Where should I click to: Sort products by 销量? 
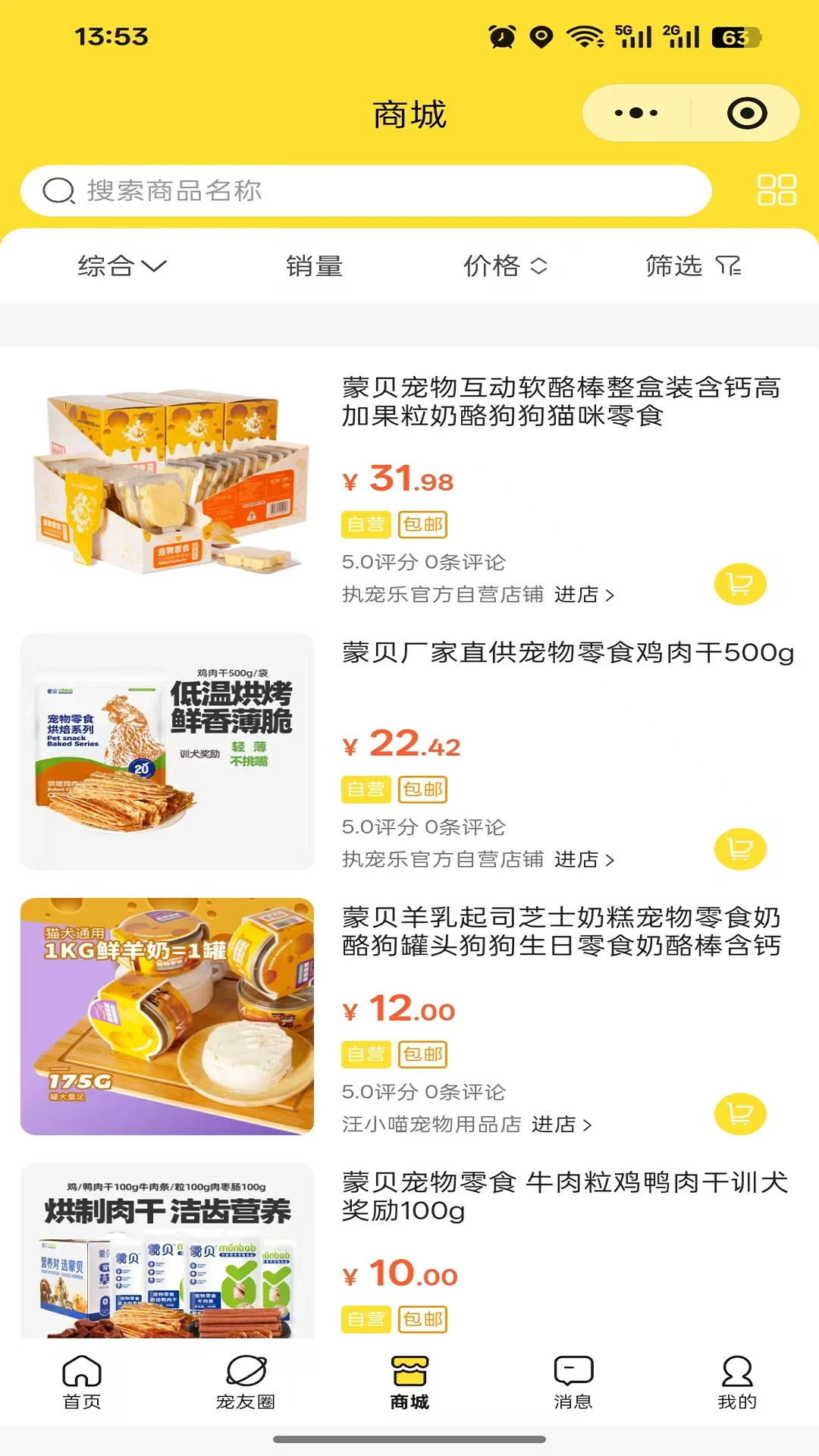(x=315, y=266)
